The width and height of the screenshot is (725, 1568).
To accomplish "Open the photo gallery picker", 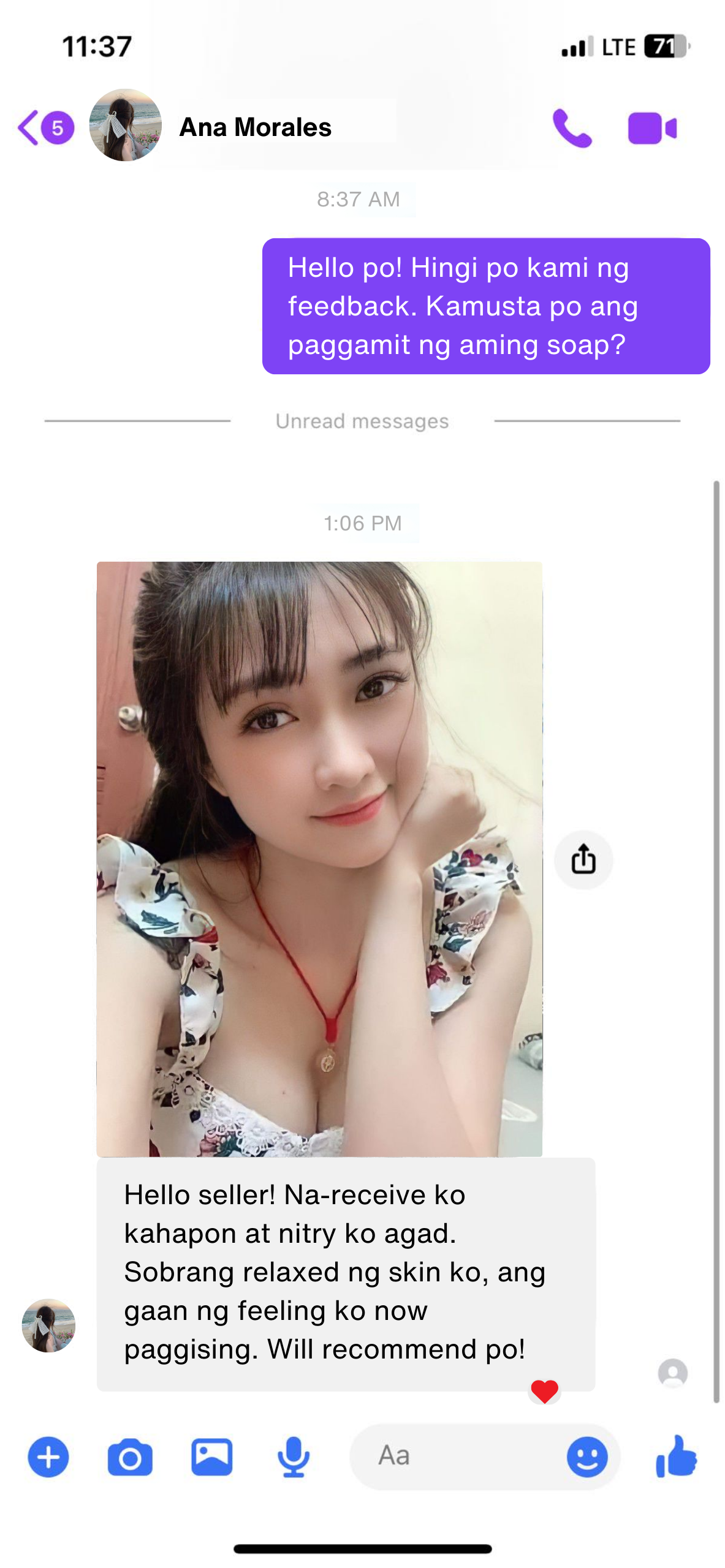I will coord(211,1456).
